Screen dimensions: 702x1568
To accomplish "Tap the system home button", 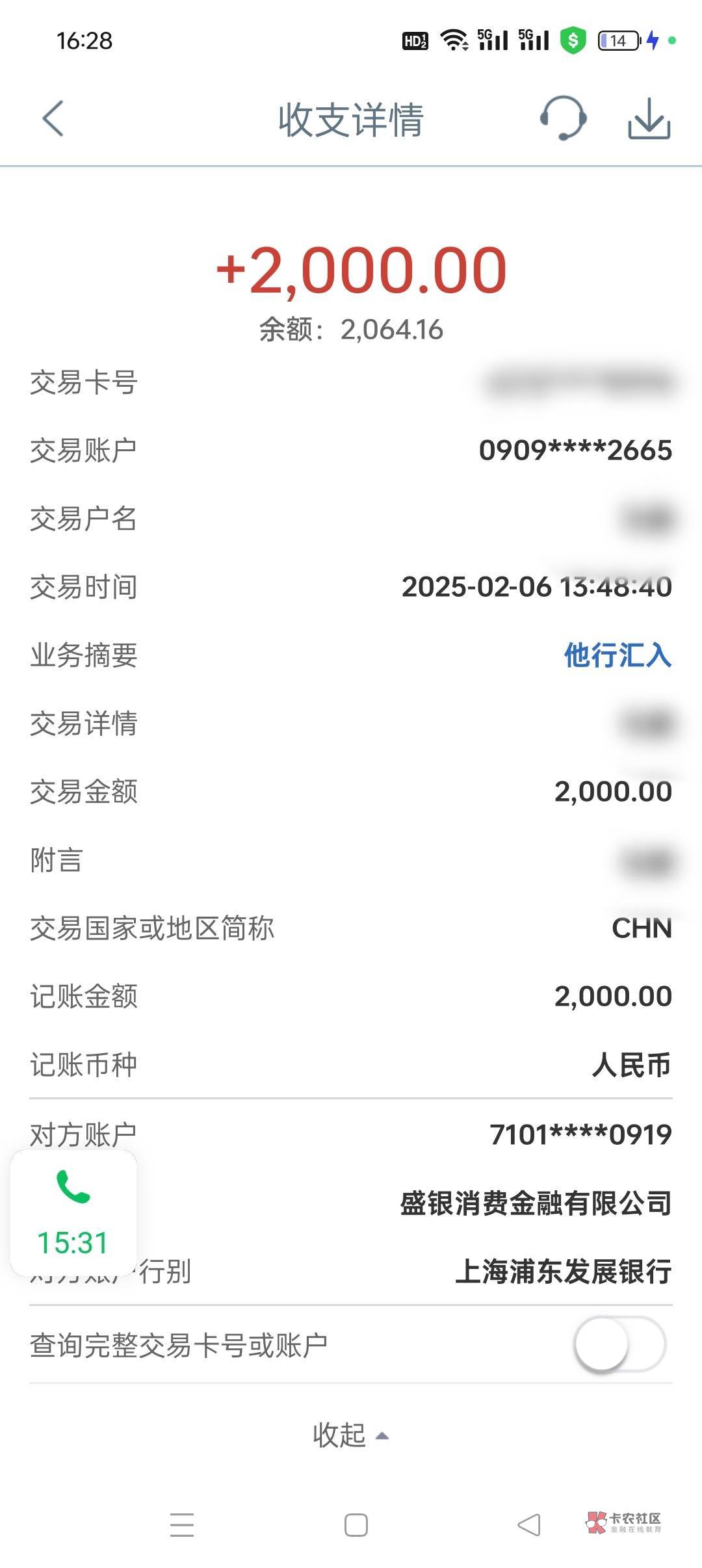I will (356, 1525).
